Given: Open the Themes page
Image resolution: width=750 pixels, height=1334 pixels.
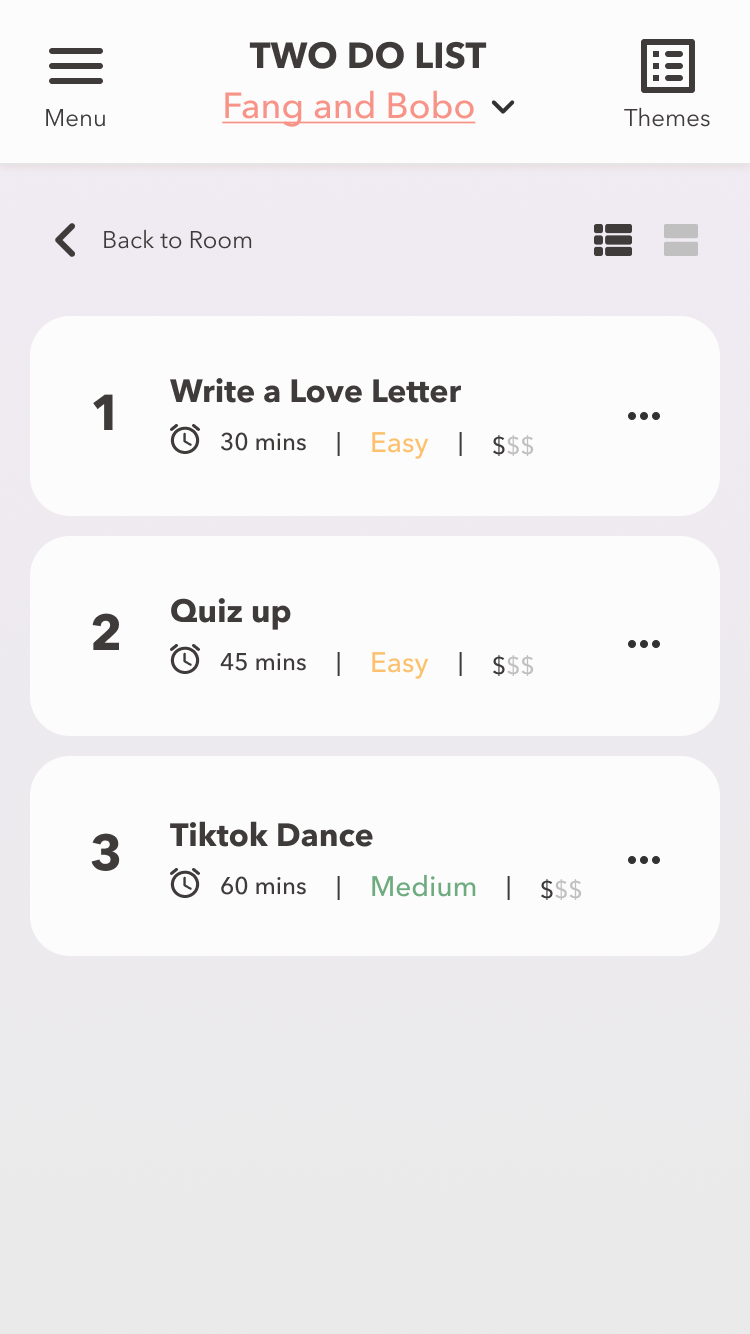Looking at the screenshot, I should tap(667, 85).
